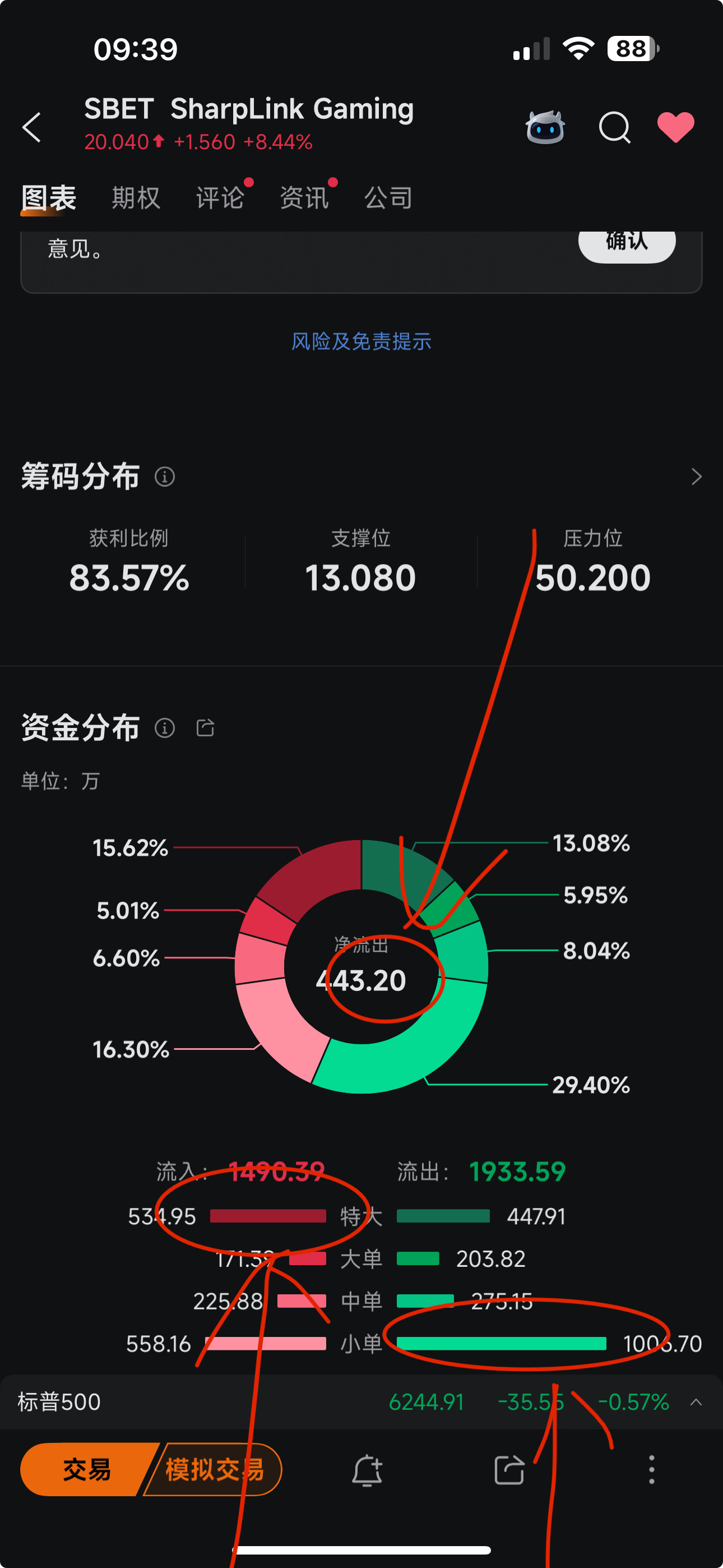Switch to the 期权 tab
This screenshot has width=723, height=1568.
coord(136,198)
